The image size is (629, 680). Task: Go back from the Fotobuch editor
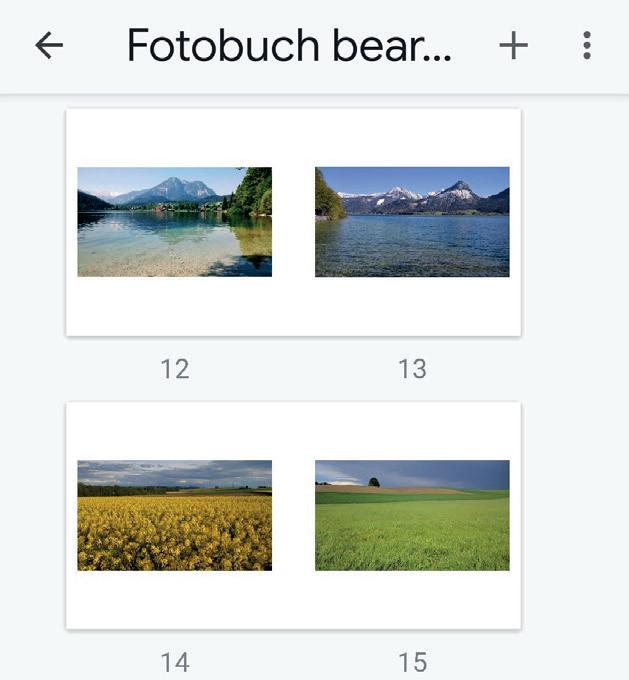pos(48,45)
